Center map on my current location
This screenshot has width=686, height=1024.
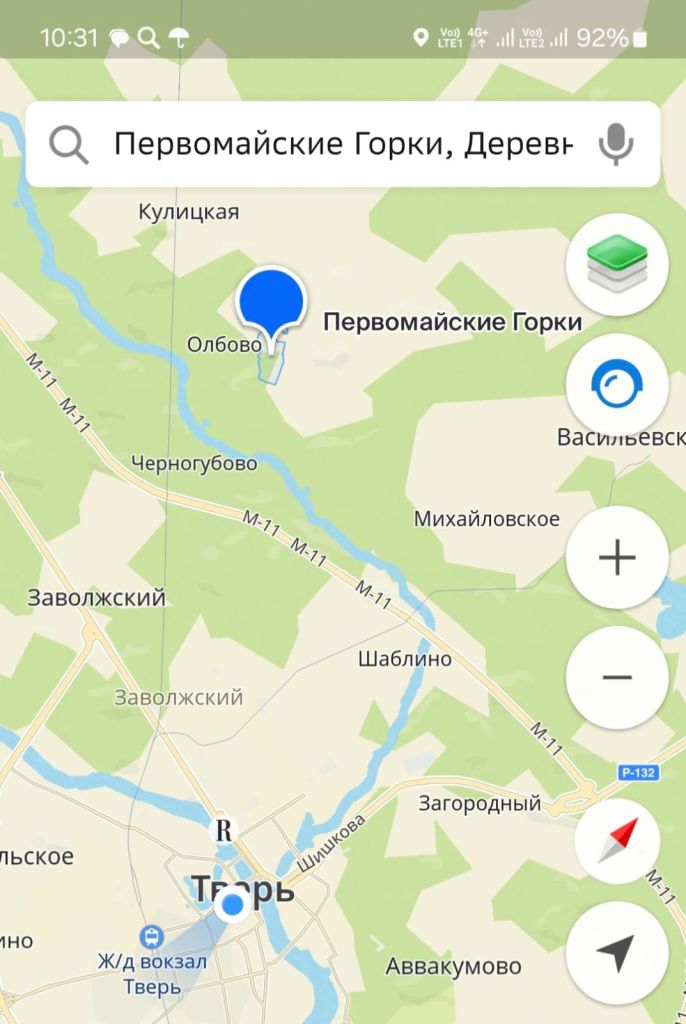tap(616, 953)
